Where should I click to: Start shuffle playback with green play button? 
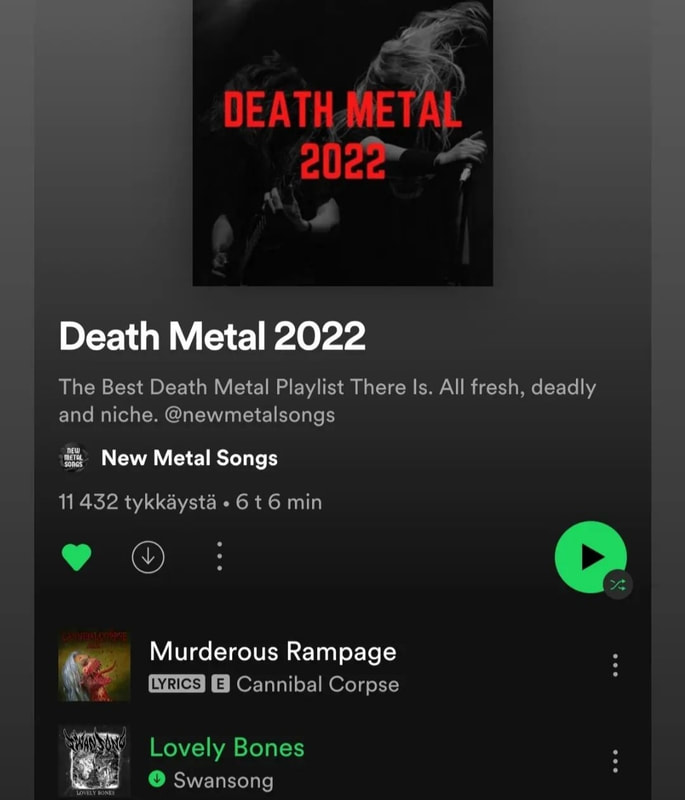click(x=591, y=557)
